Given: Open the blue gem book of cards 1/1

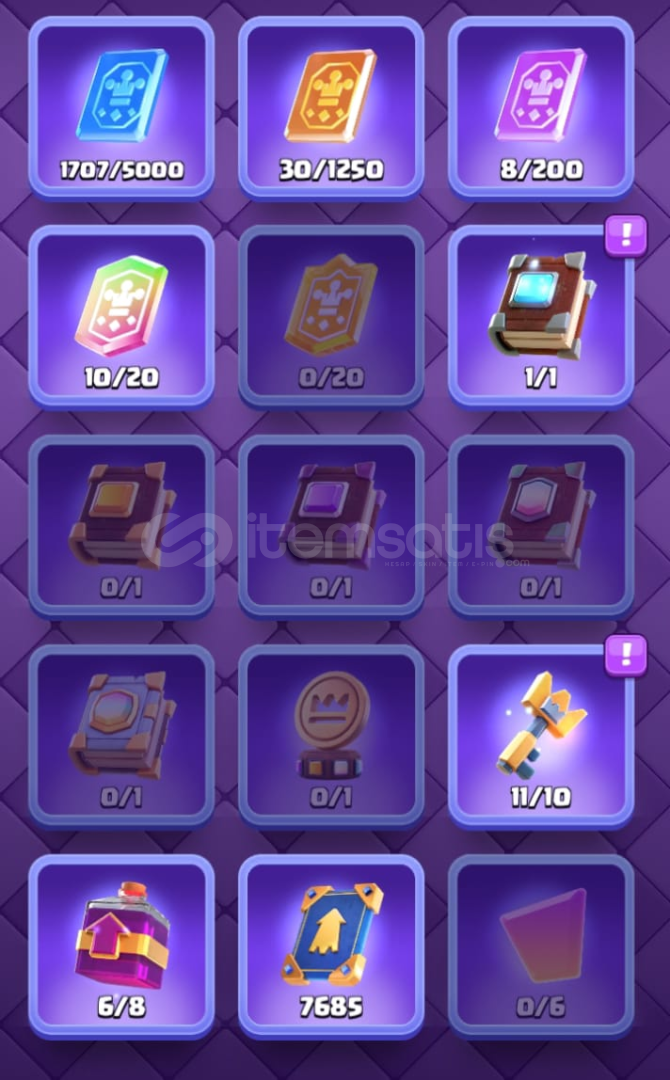Looking at the screenshot, I should pyautogui.click(x=541, y=318).
